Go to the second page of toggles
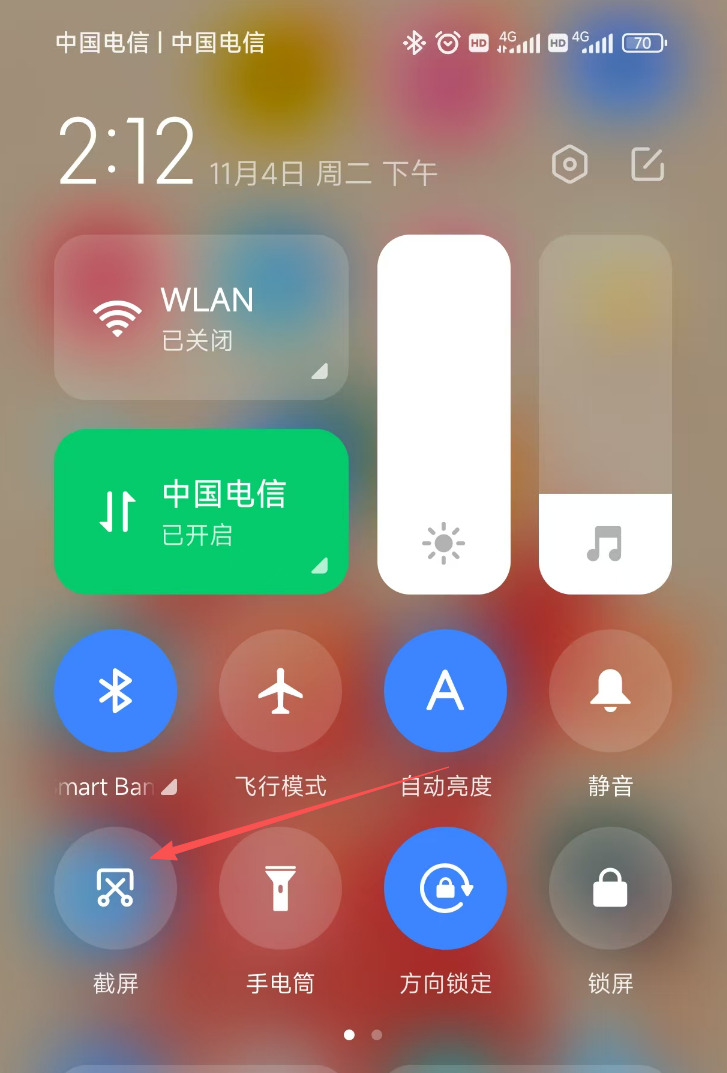This screenshot has width=727, height=1073. pyautogui.click(x=377, y=1035)
